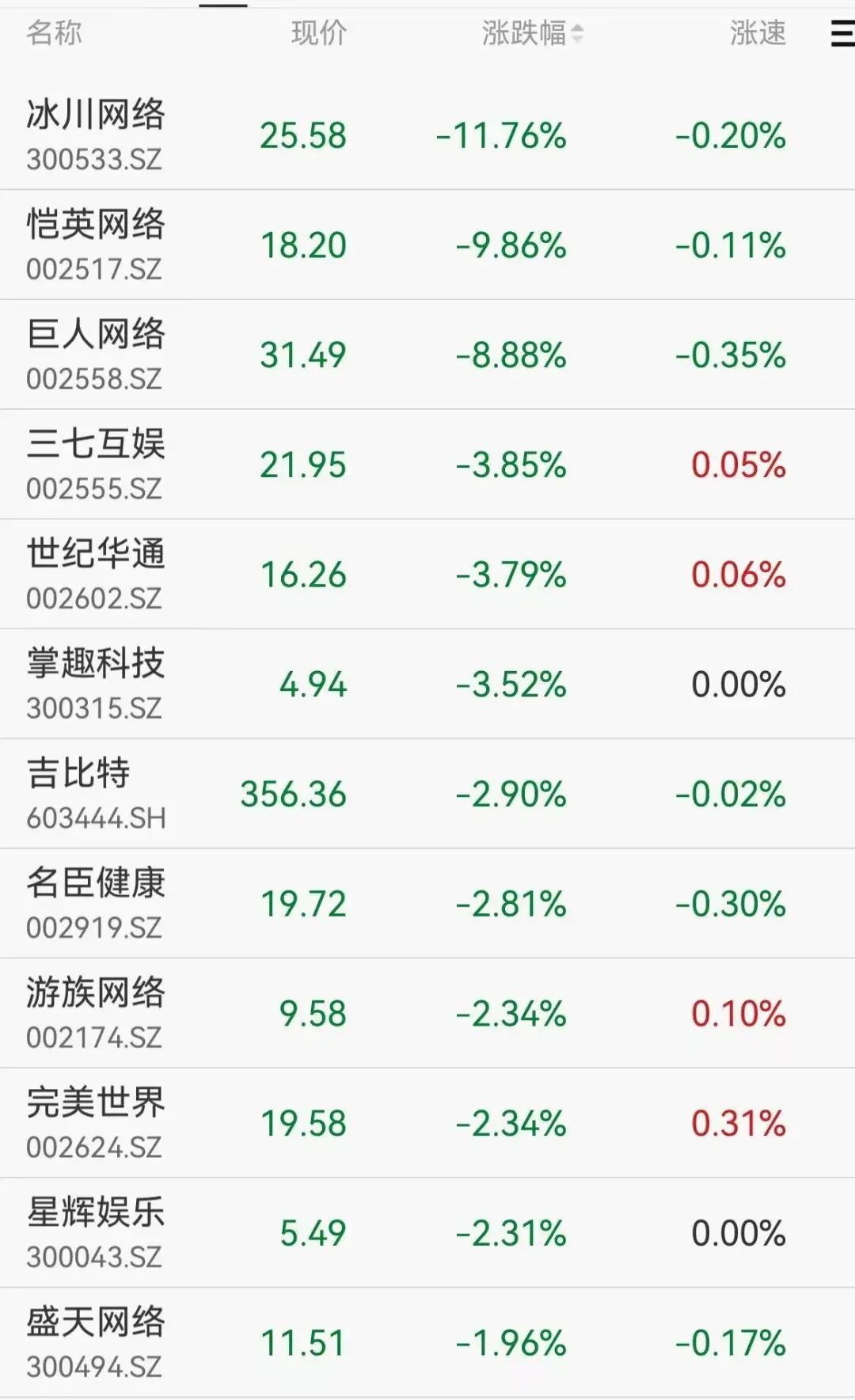Open 星辉娱乐 stock details
This screenshot has height=1400, width=855.
[427, 1233]
